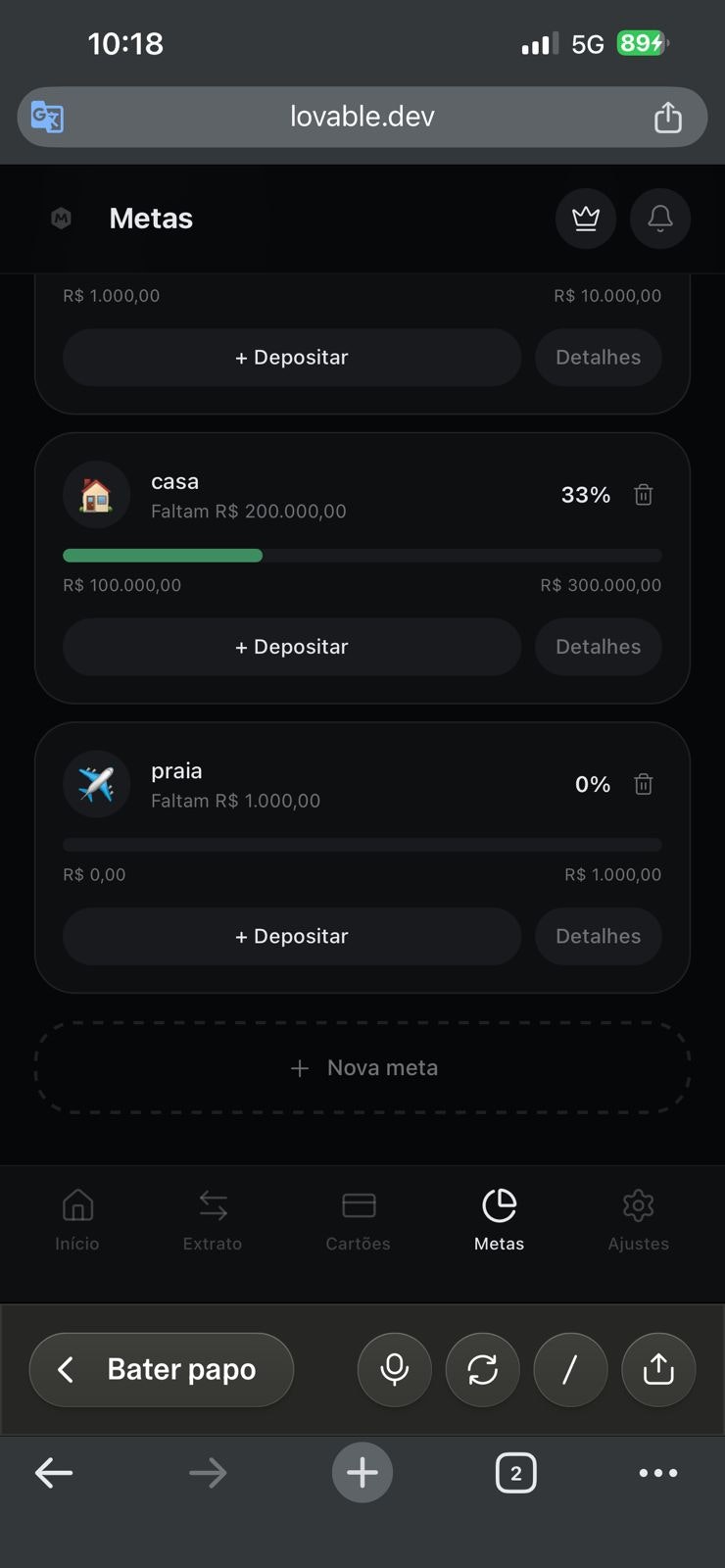Go to the Extrato tab
The image size is (725, 1568).
(213, 1219)
